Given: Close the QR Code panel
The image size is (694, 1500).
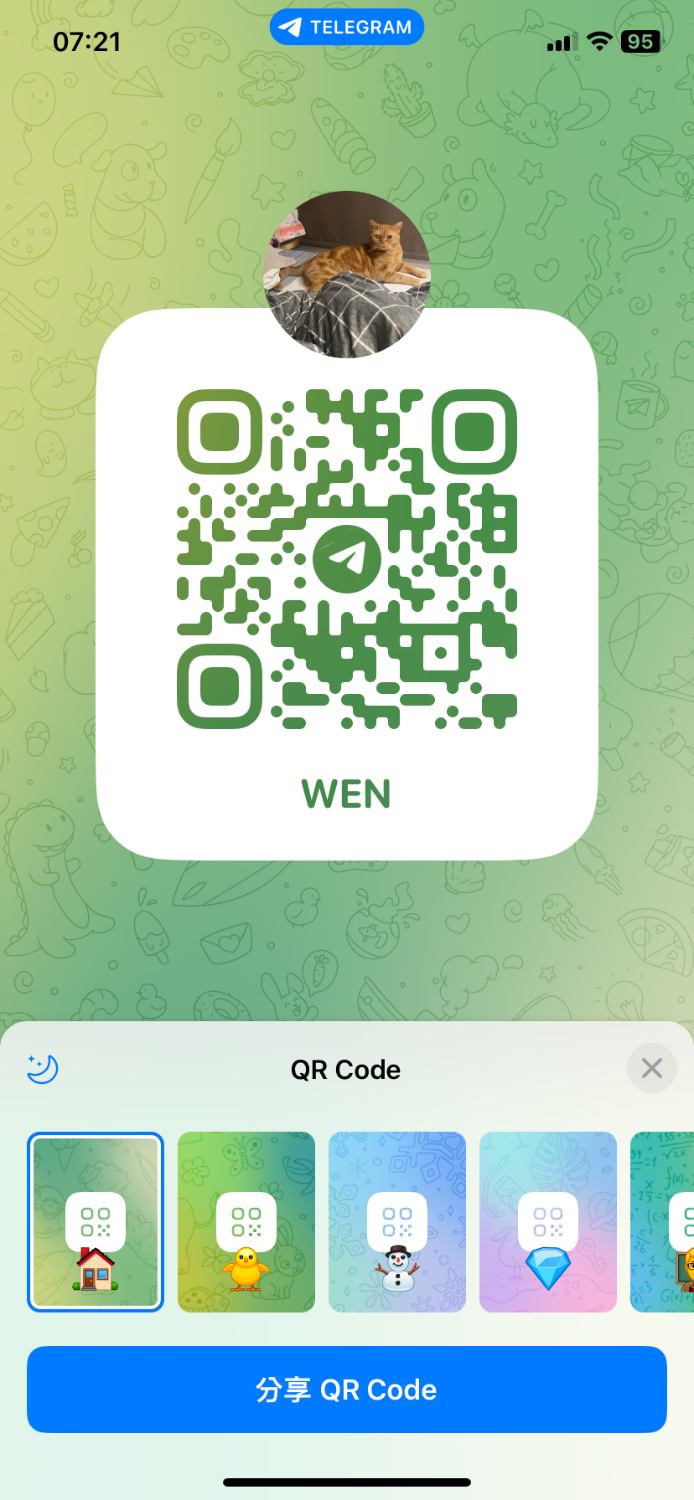Looking at the screenshot, I should coord(652,1069).
